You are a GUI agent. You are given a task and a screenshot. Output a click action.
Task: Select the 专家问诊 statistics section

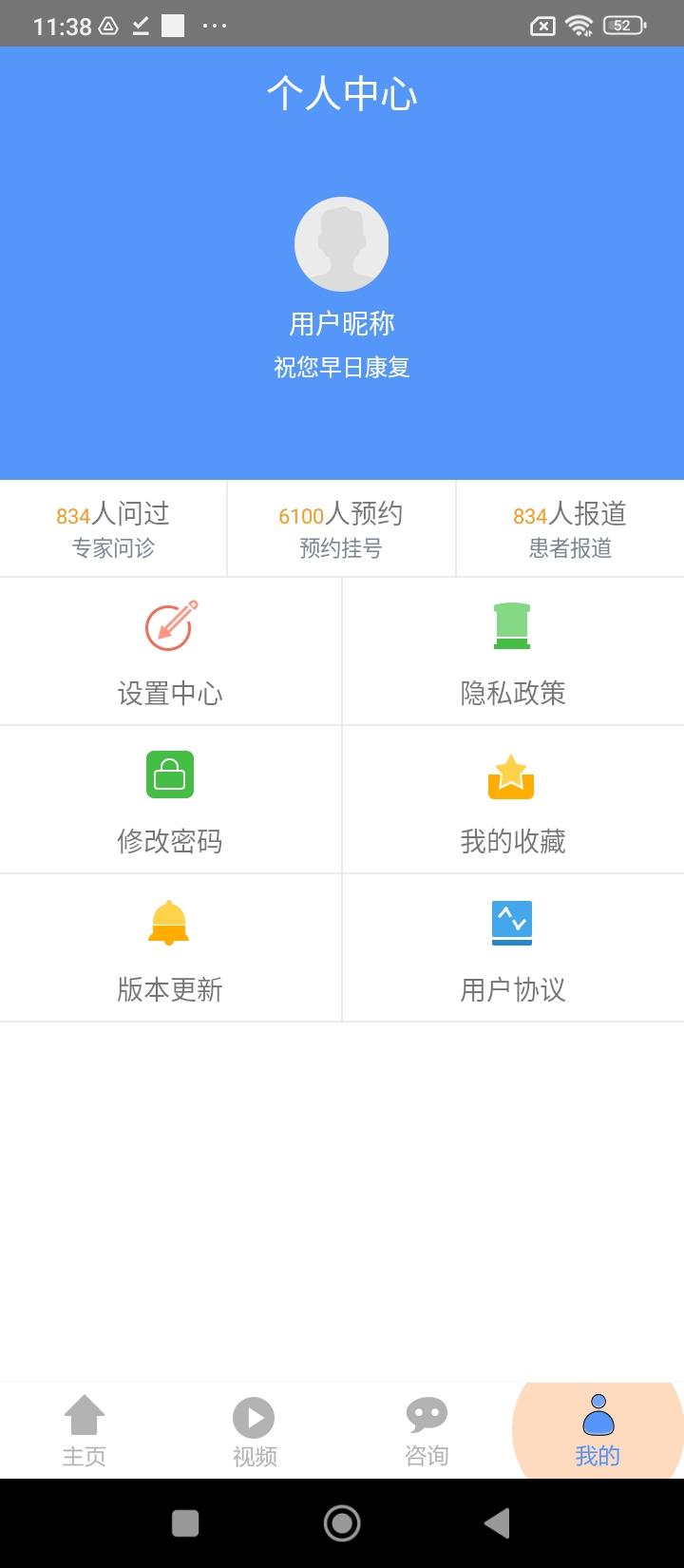(x=112, y=528)
